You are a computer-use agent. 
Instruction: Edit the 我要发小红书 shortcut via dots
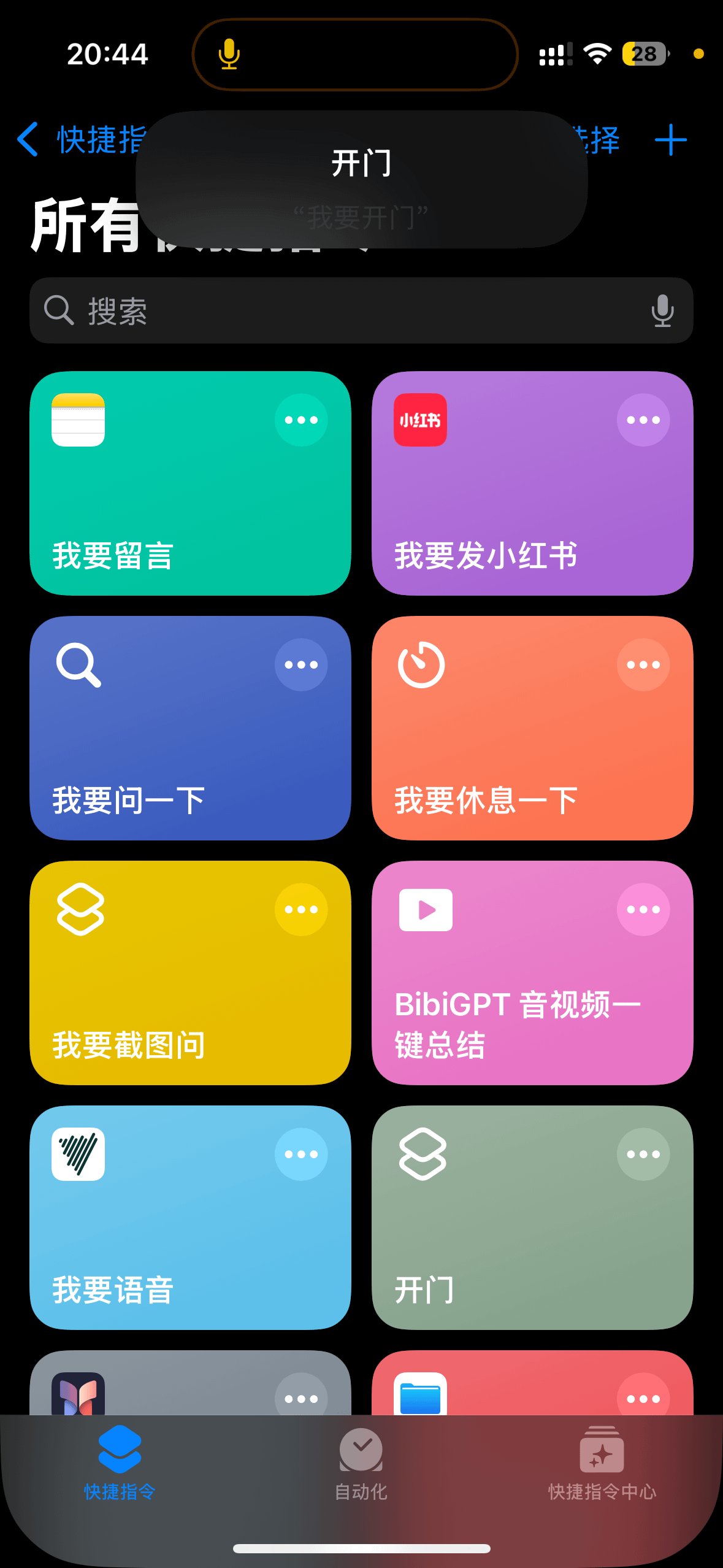643,420
